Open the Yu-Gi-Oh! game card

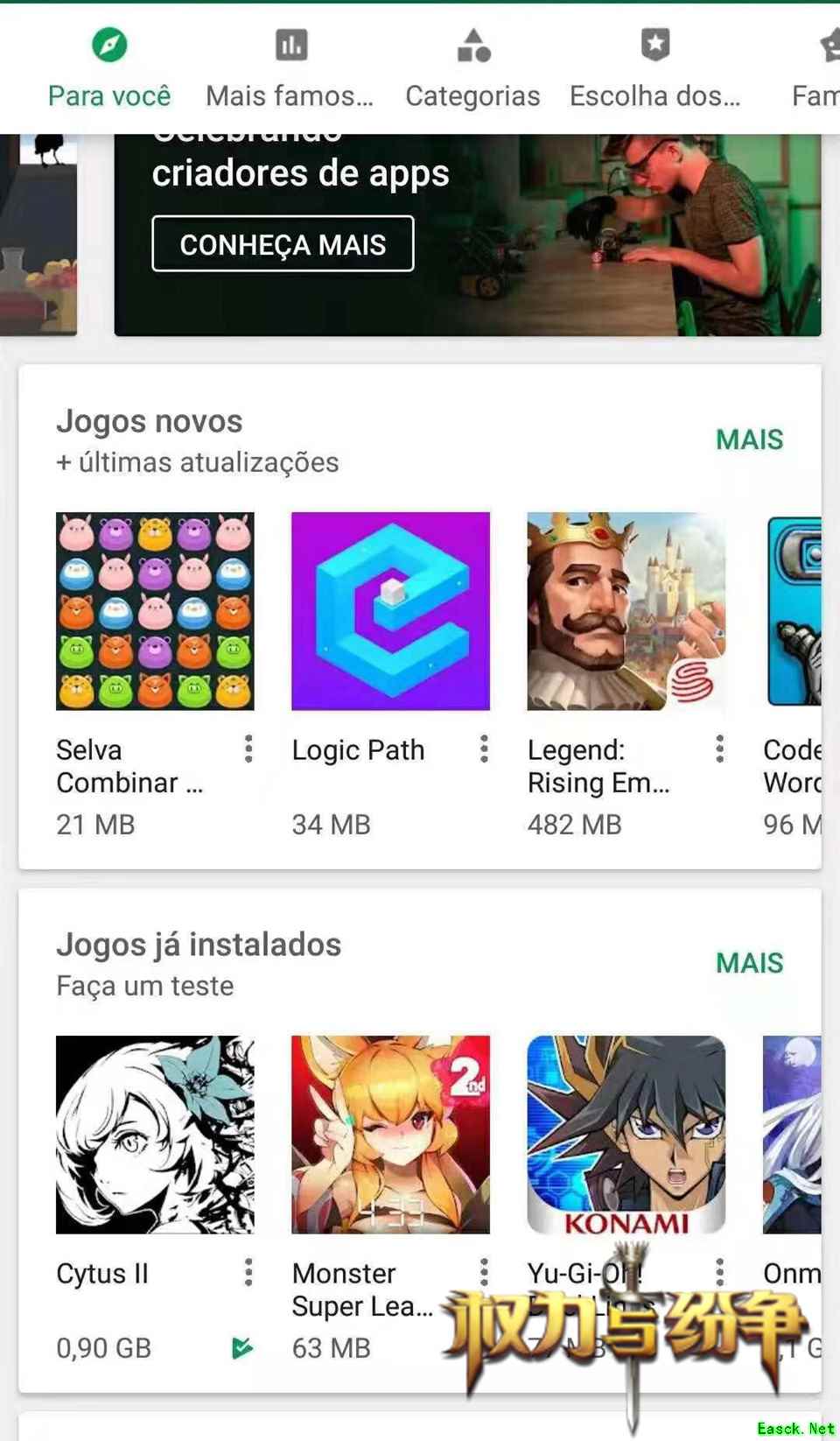626,1135
